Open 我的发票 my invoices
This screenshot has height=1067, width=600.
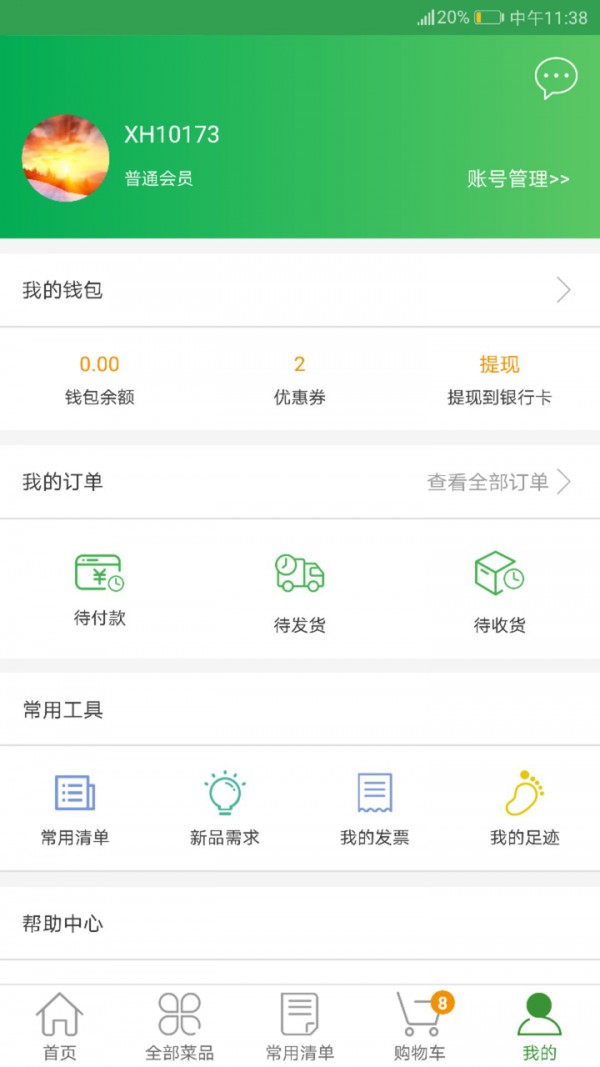coord(375,808)
